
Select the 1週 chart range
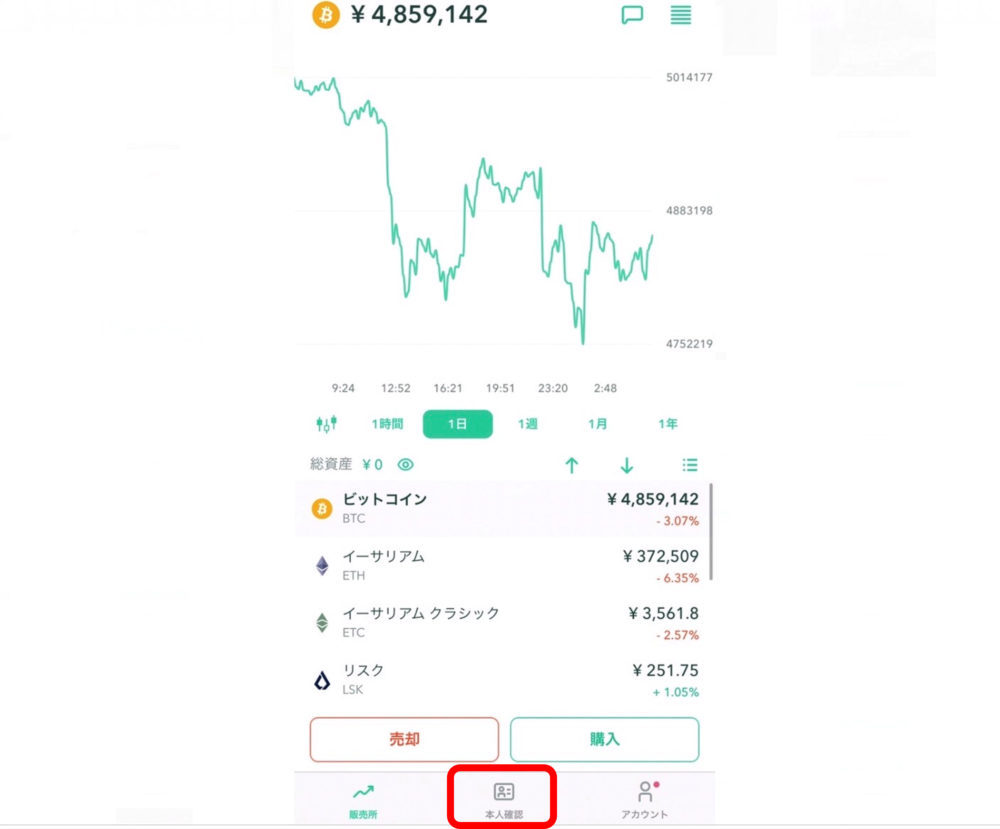click(x=527, y=424)
